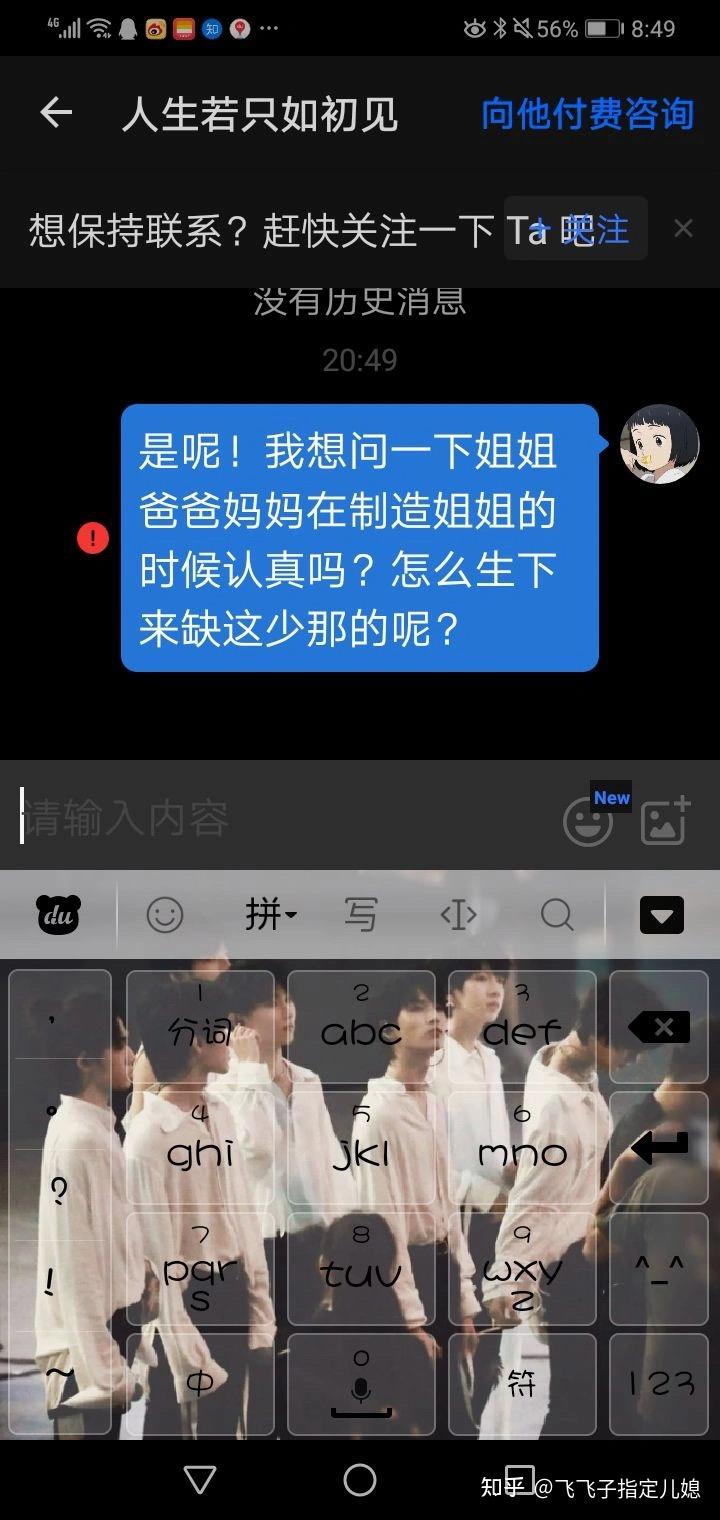Open the keyboard cursor-move tool
The image size is (720, 1520).
click(x=458, y=914)
